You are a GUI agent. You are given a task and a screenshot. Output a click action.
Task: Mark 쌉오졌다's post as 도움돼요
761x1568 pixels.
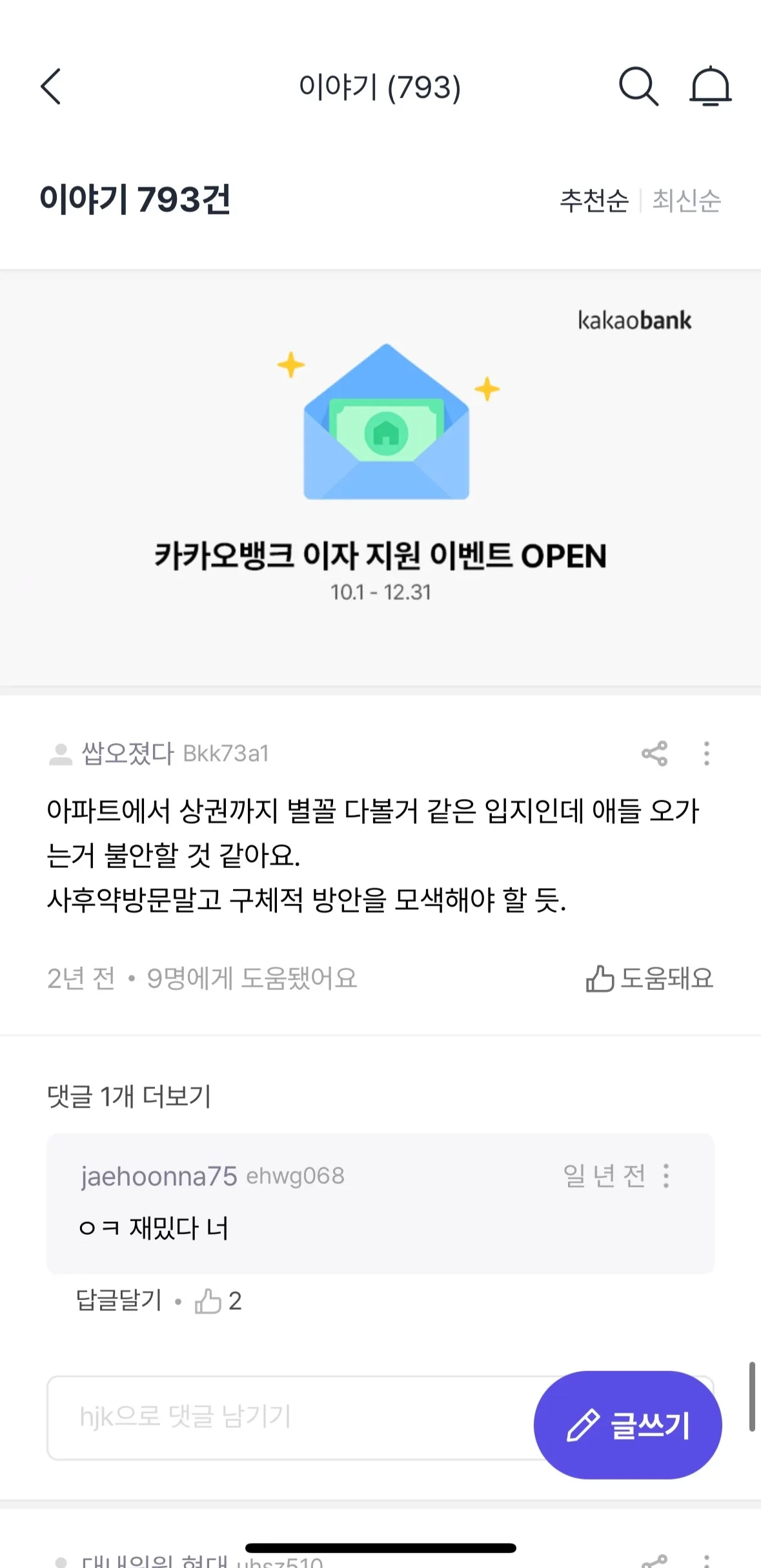pos(649,978)
